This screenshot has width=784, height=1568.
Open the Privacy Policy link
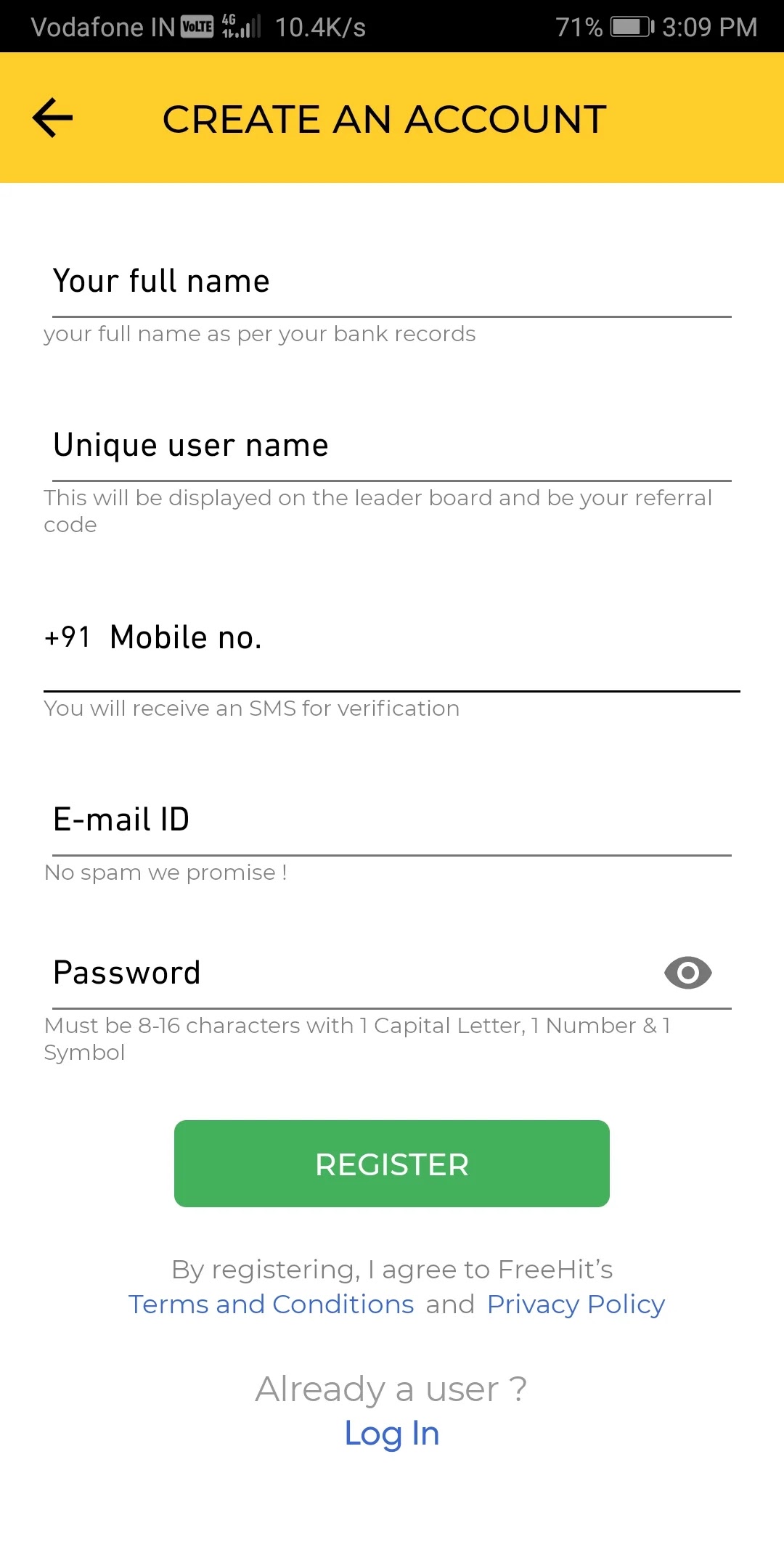point(576,1304)
